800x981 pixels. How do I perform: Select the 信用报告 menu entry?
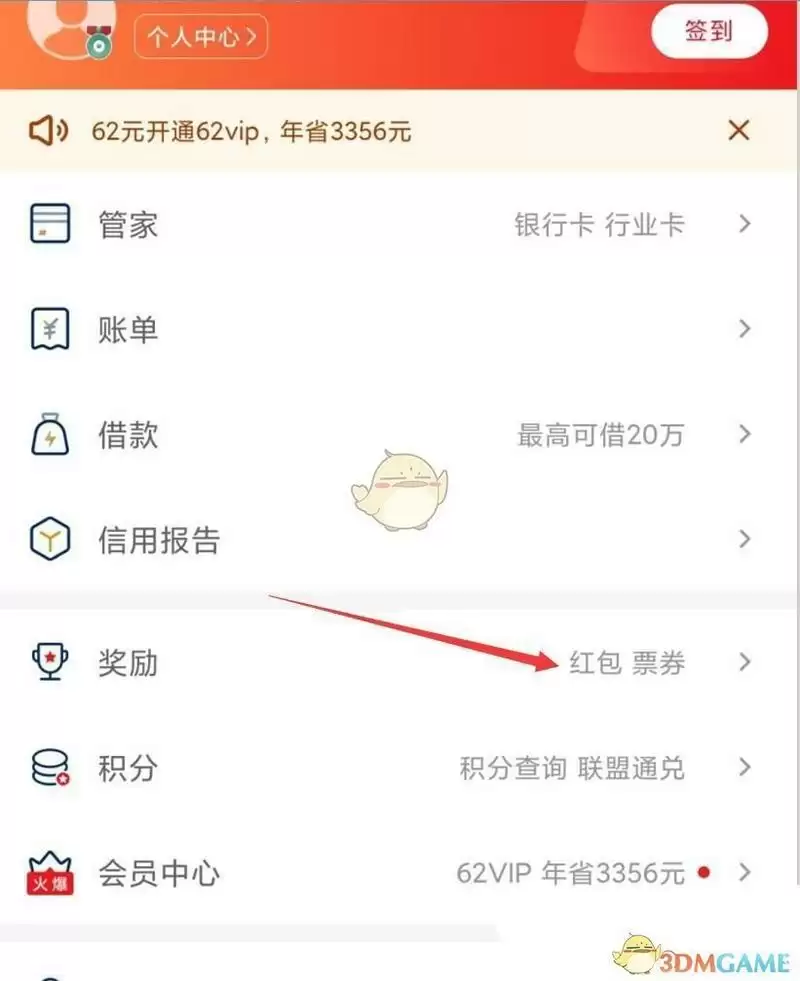point(160,539)
